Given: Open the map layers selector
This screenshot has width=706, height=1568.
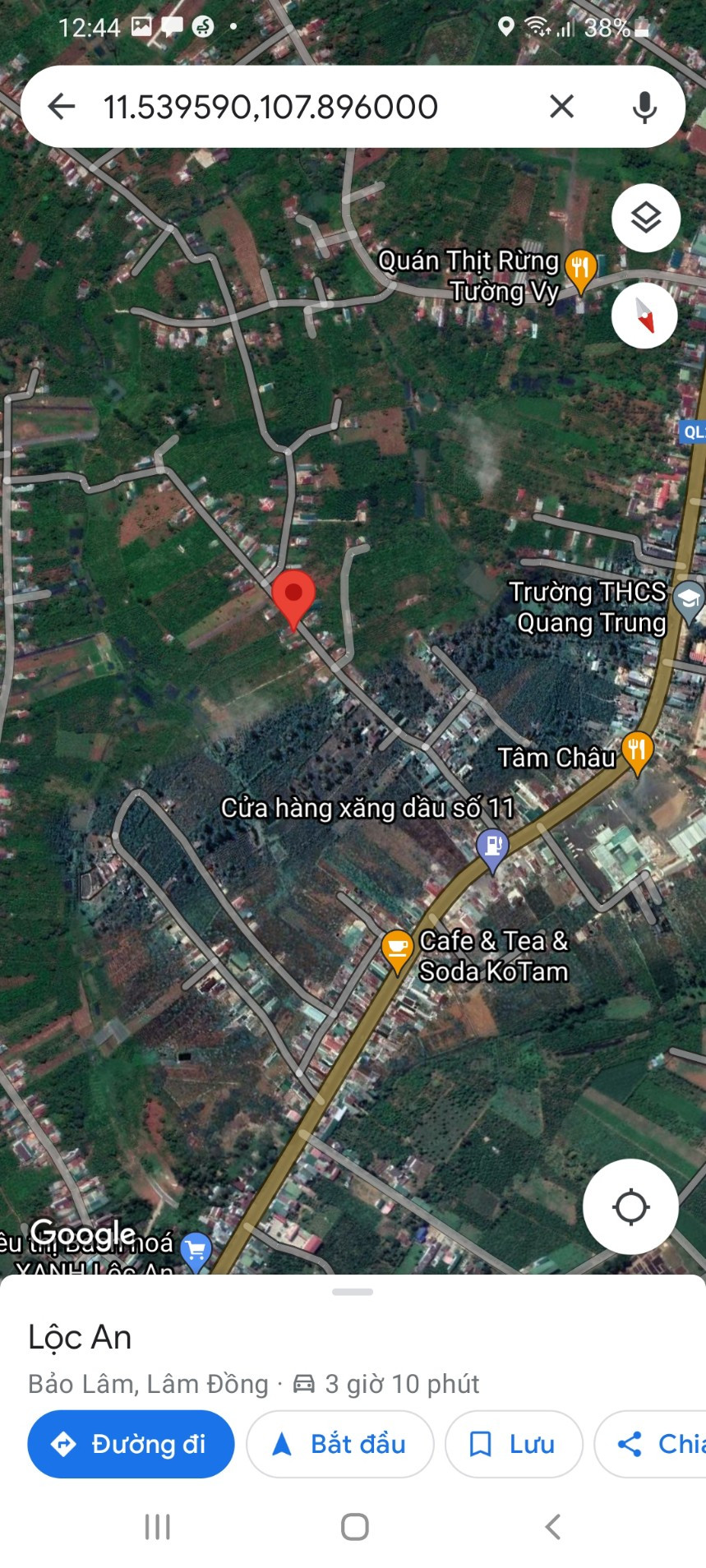Looking at the screenshot, I should click(646, 218).
